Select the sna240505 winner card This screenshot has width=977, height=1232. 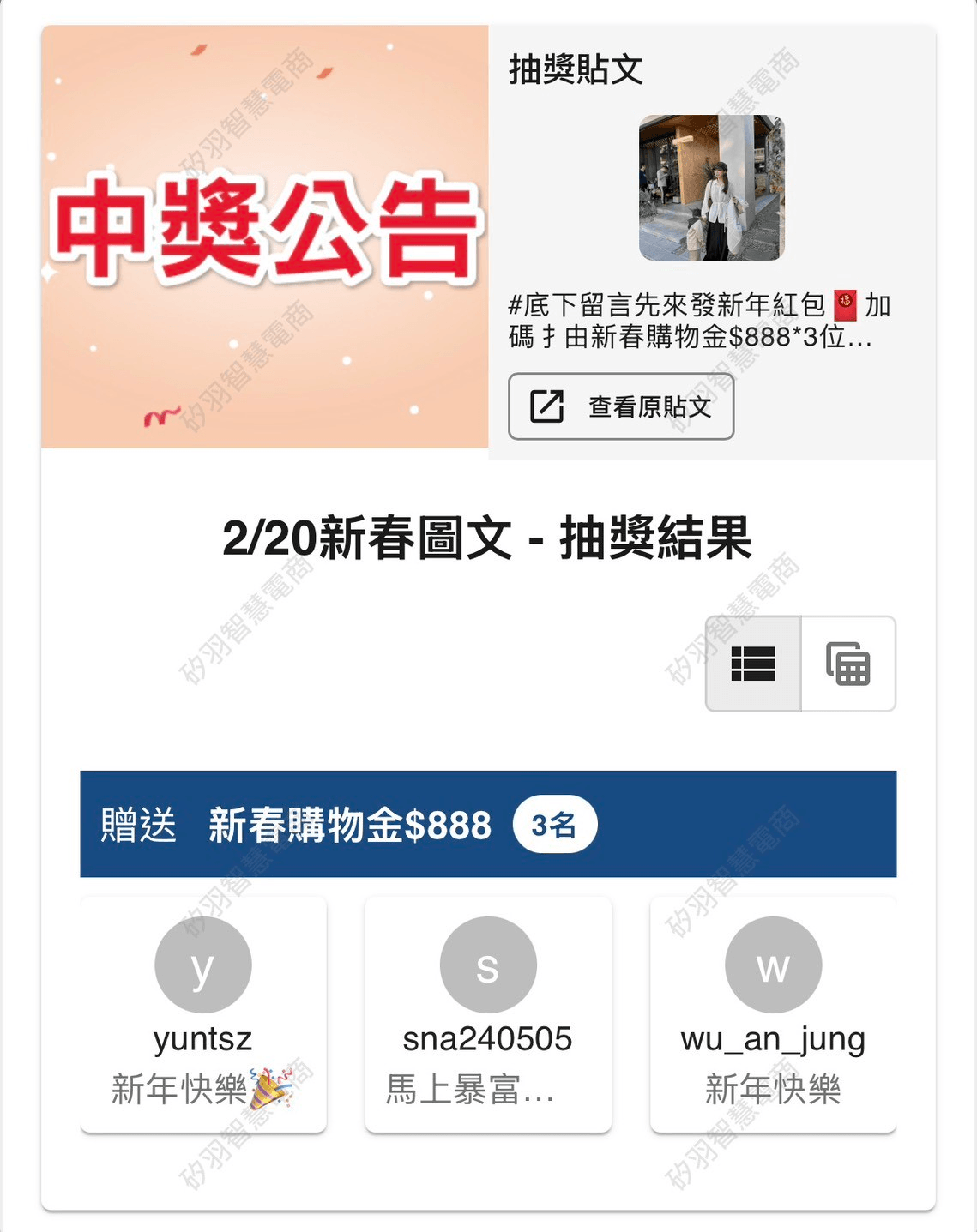click(488, 1014)
